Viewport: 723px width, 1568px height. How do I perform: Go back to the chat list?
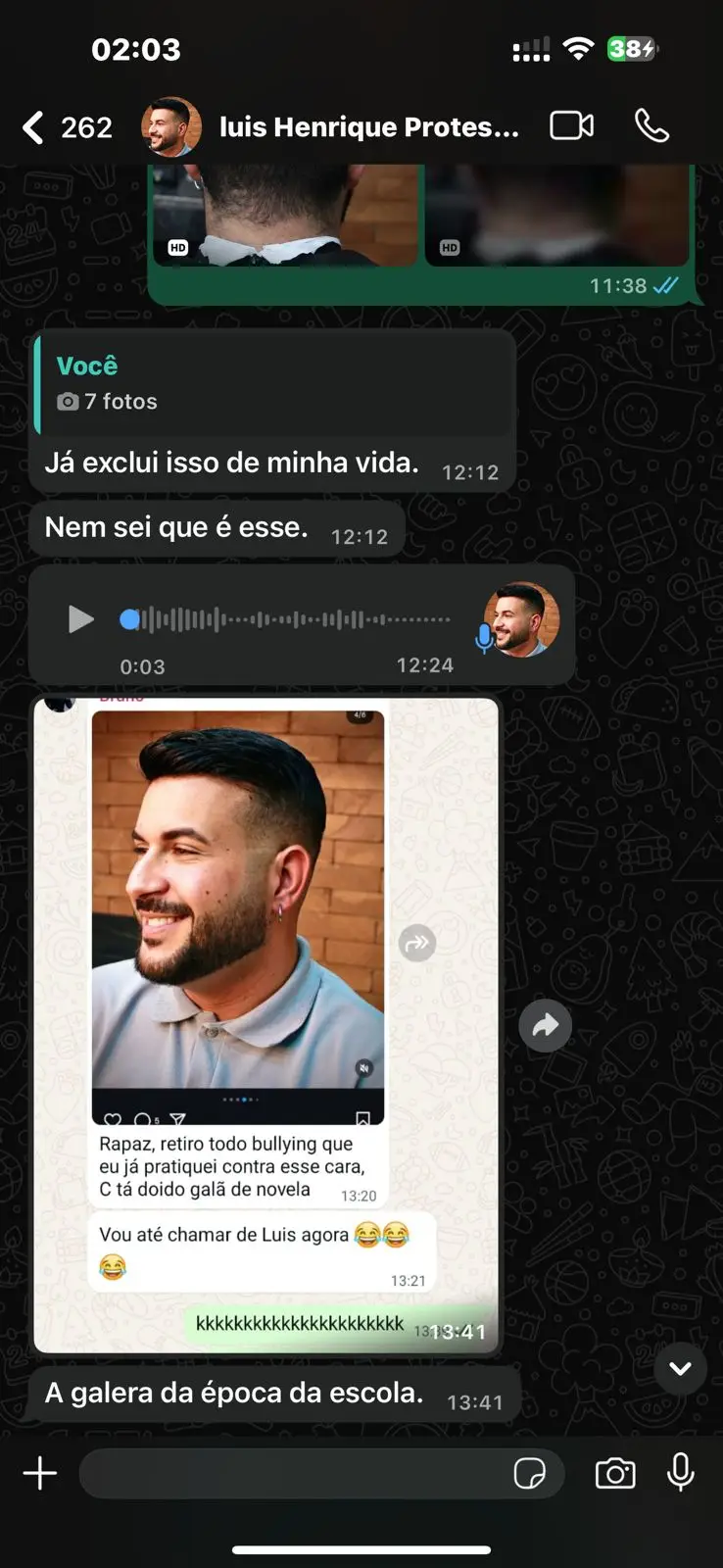(34, 127)
